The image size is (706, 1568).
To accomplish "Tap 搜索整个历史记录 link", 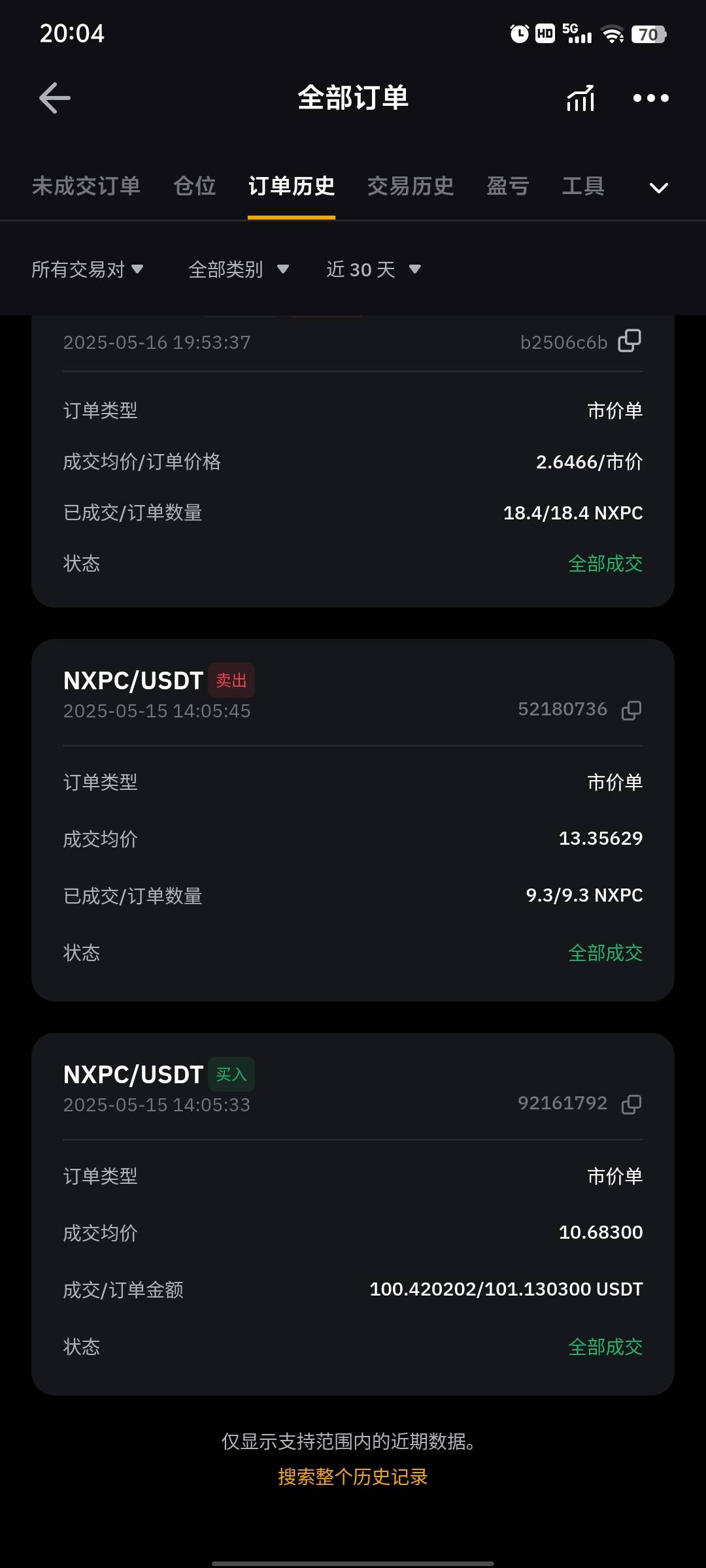I will point(353,1477).
